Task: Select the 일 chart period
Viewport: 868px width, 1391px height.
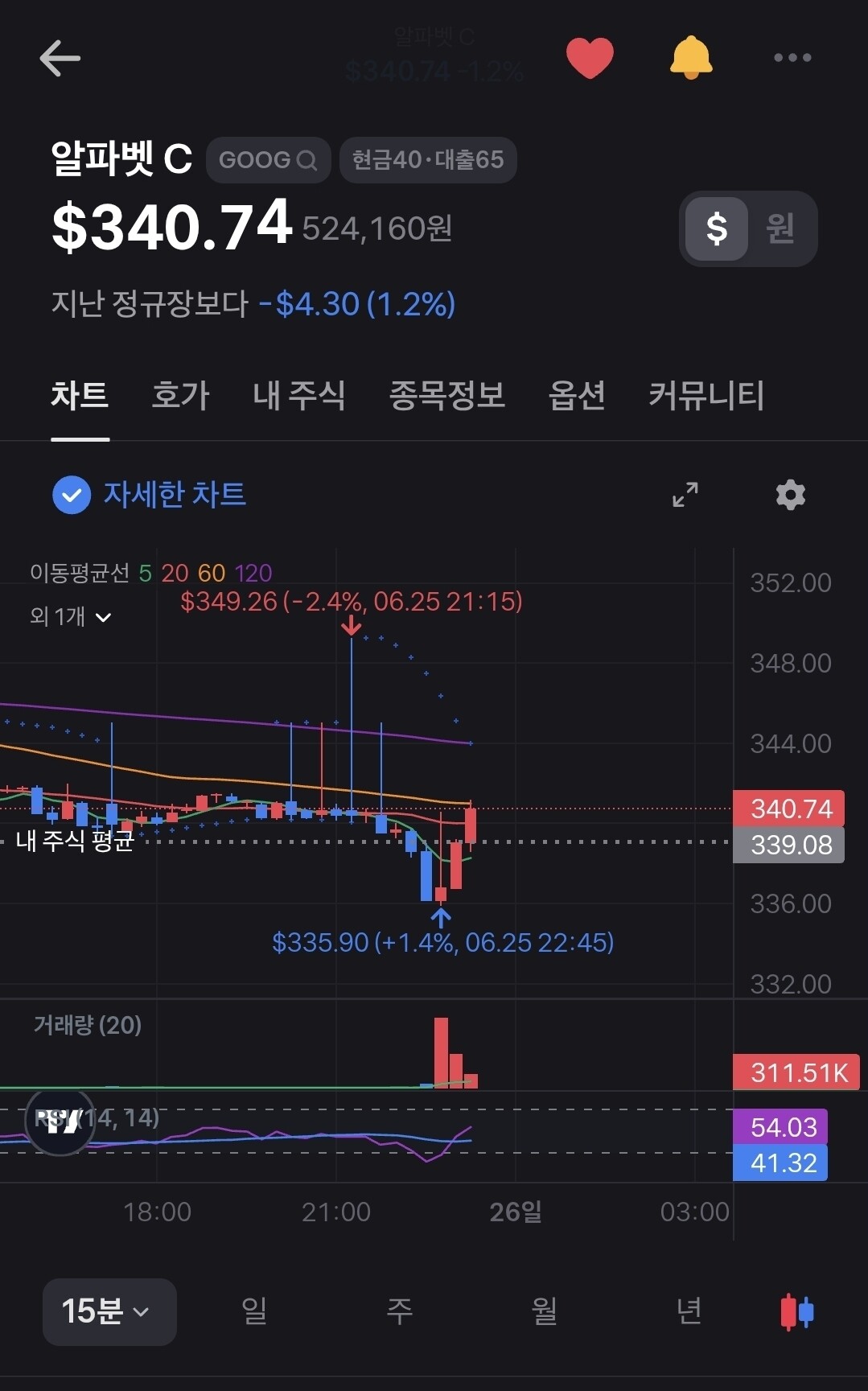Action: click(x=254, y=1312)
